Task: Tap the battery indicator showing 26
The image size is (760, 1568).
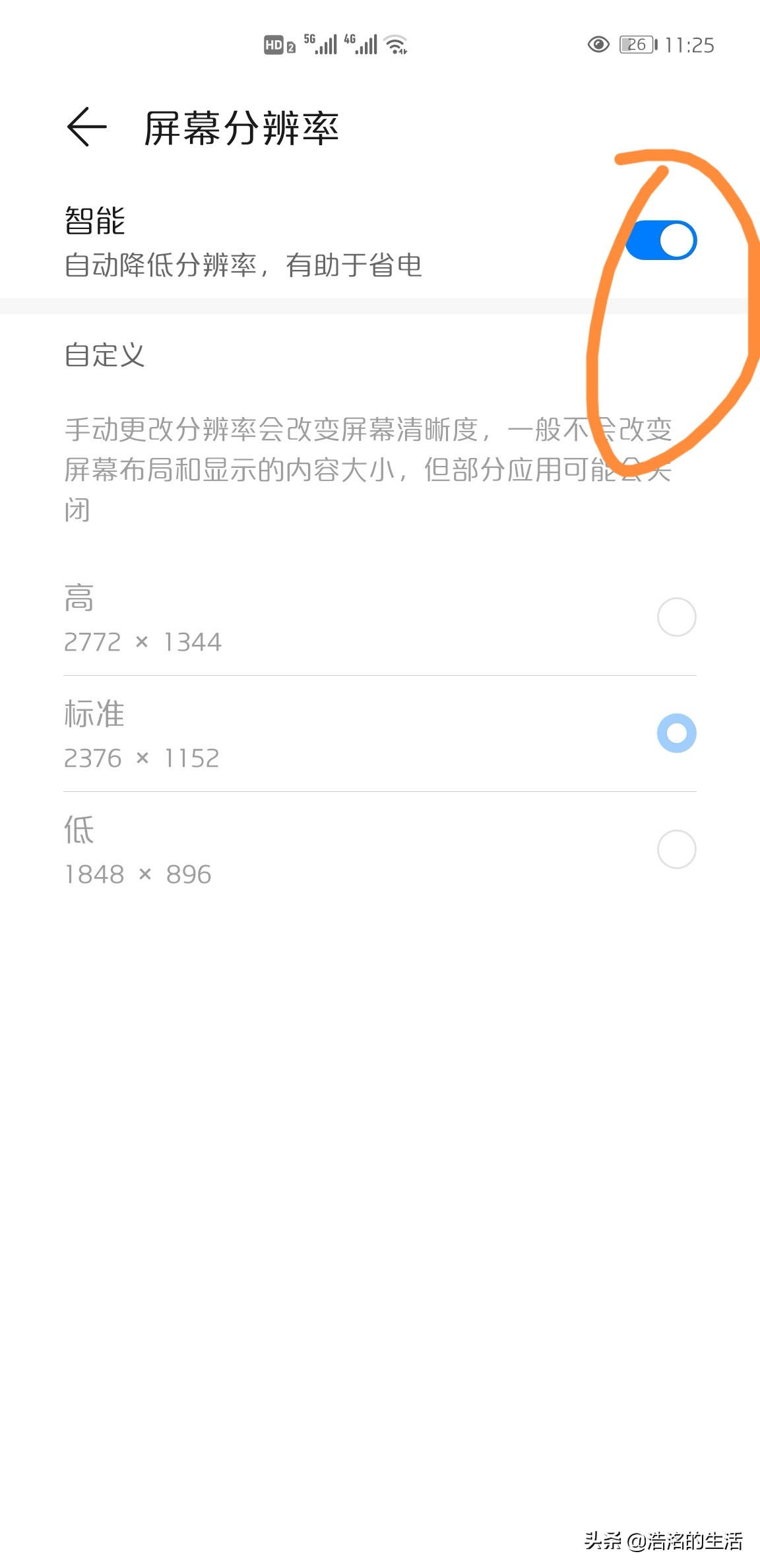Action: [x=635, y=45]
